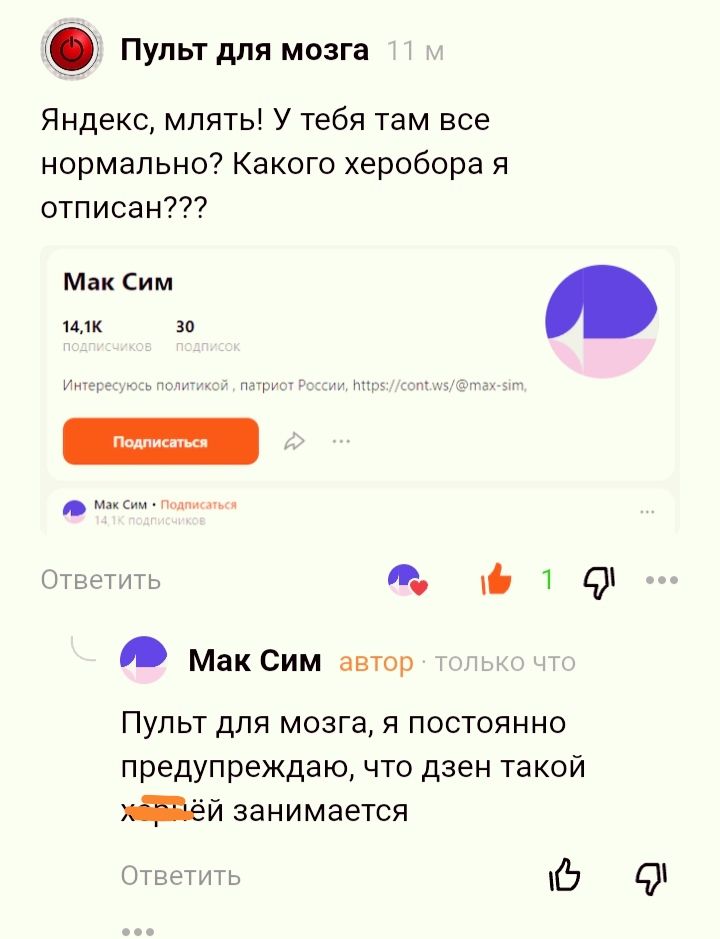Open overflow menu for Пульт для мозга's comment
The height and width of the screenshot is (939, 720).
pyautogui.click(x=662, y=580)
